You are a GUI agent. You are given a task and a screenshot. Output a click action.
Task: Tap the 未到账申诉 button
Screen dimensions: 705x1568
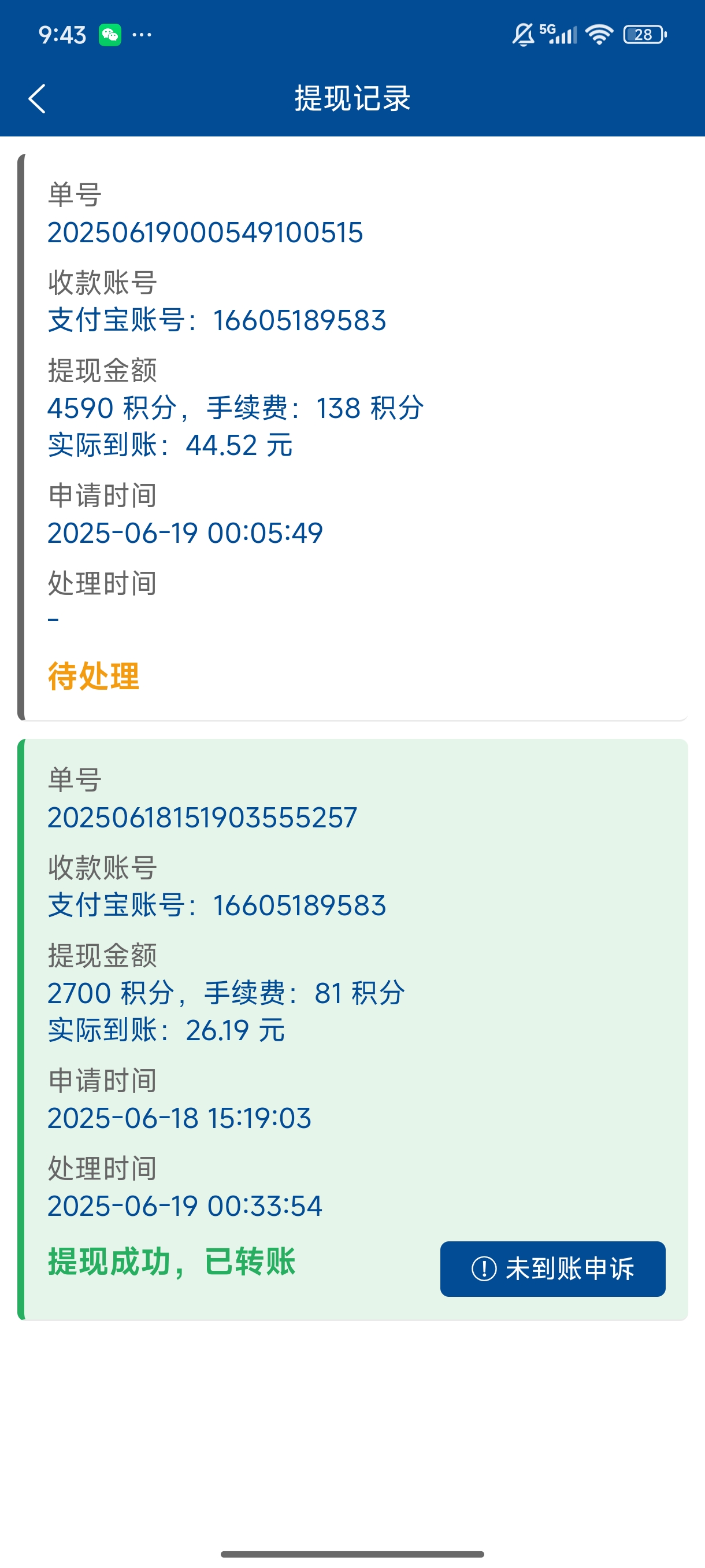(552, 1269)
